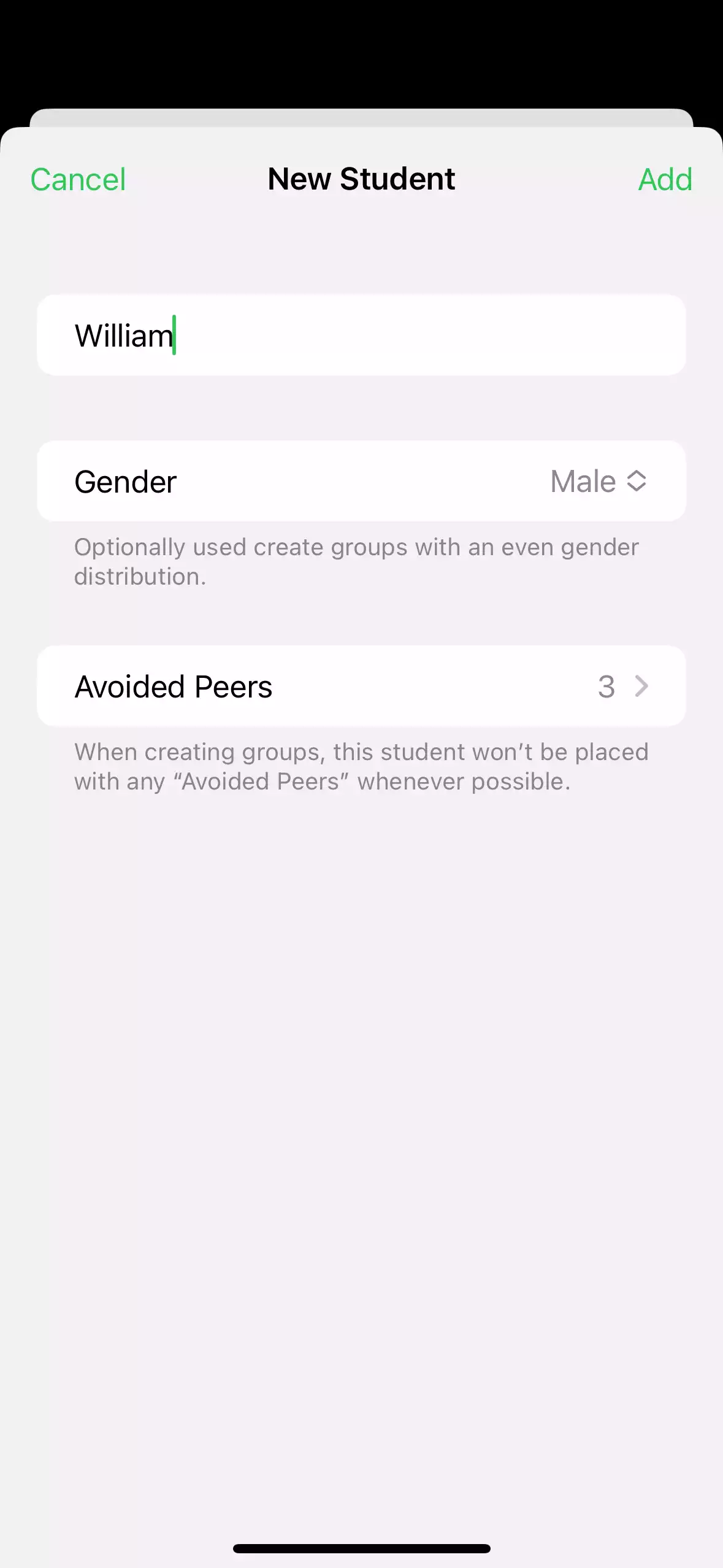
Task: Open the Avoided Peers list
Action: (361, 686)
